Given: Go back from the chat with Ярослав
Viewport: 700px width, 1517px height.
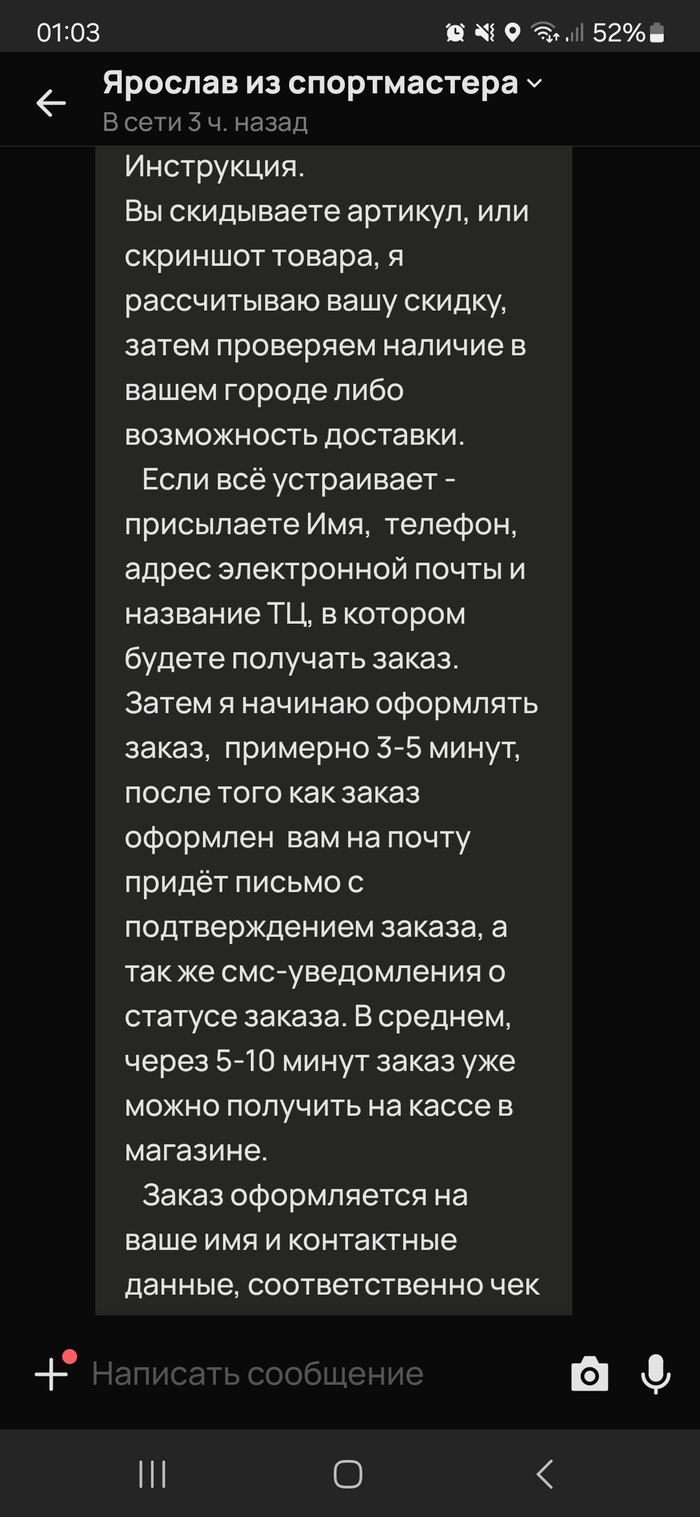Looking at the screenshot, I should point(51,102).
